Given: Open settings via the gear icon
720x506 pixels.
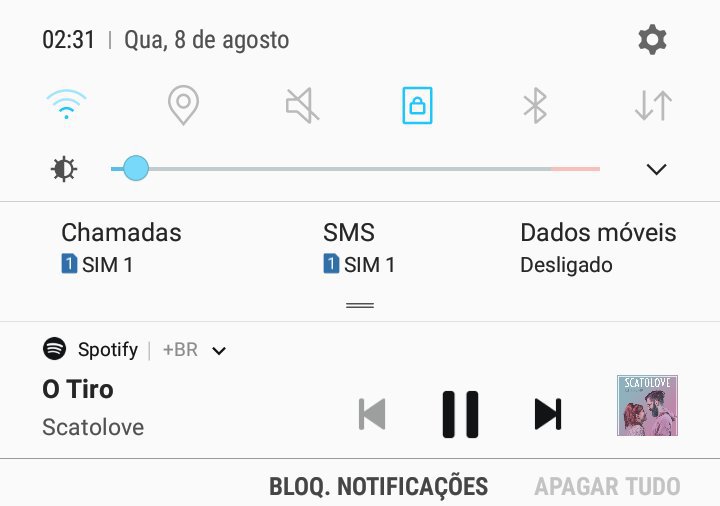Looking at the screenshot, I should [652, 40].
